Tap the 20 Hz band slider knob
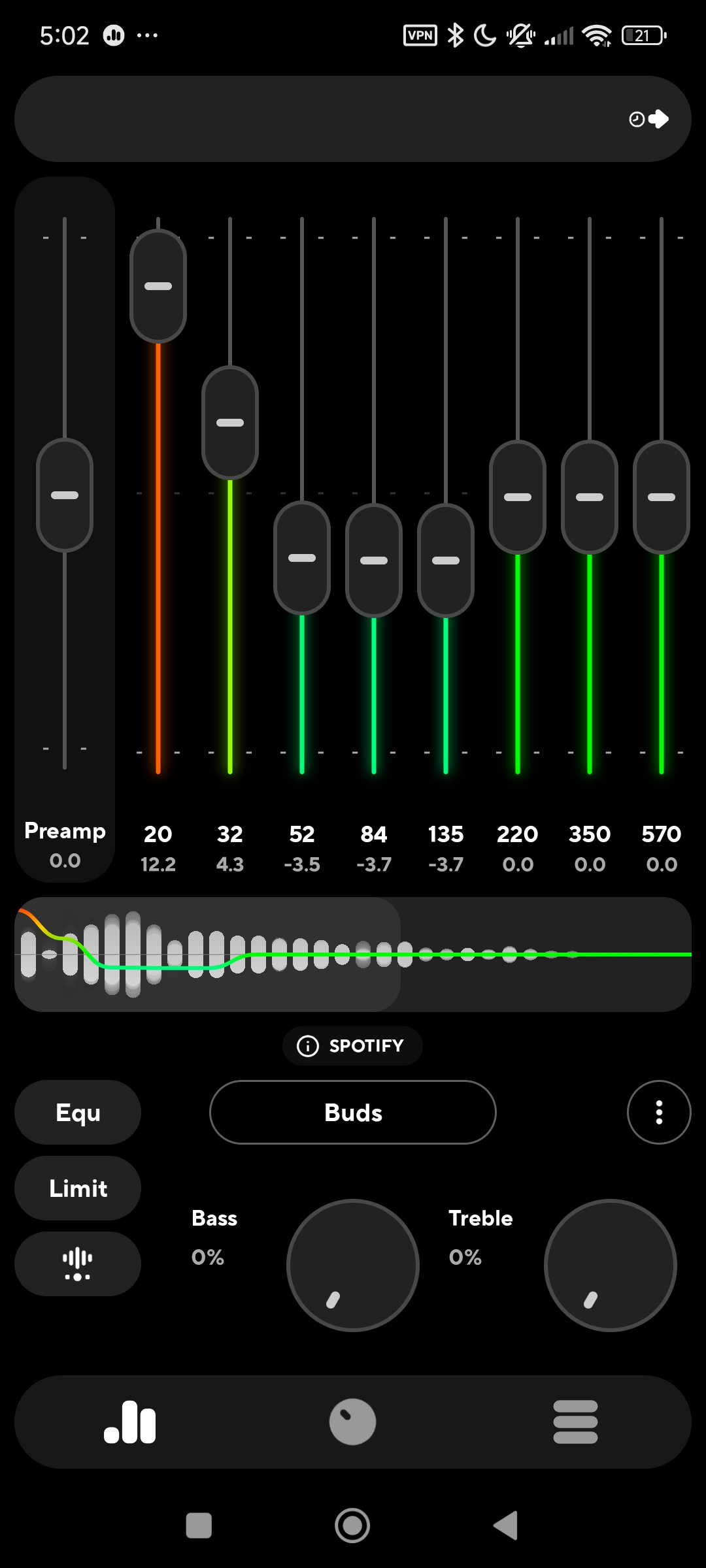The image size is (706, 1568). coord(158,286)
